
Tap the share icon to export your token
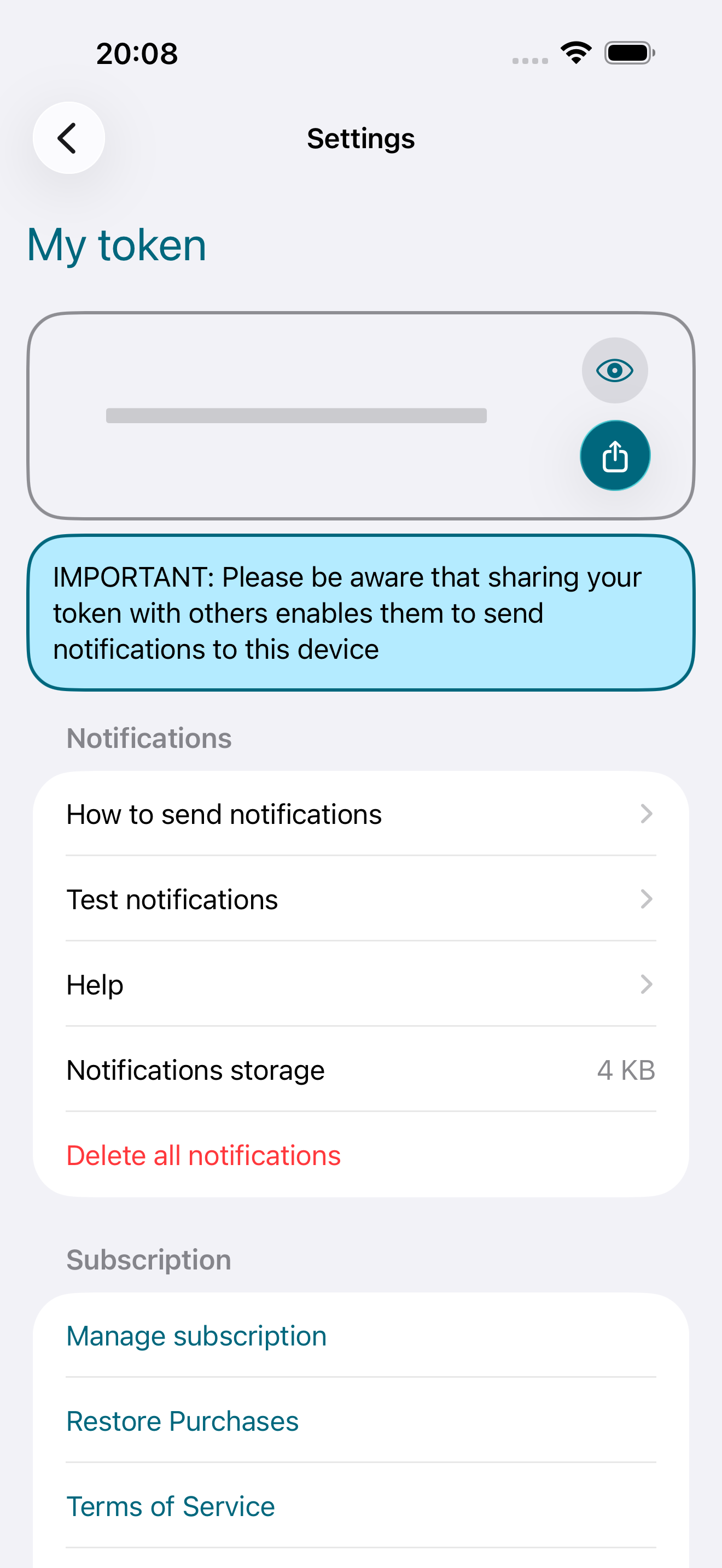(x=614, y=455)
